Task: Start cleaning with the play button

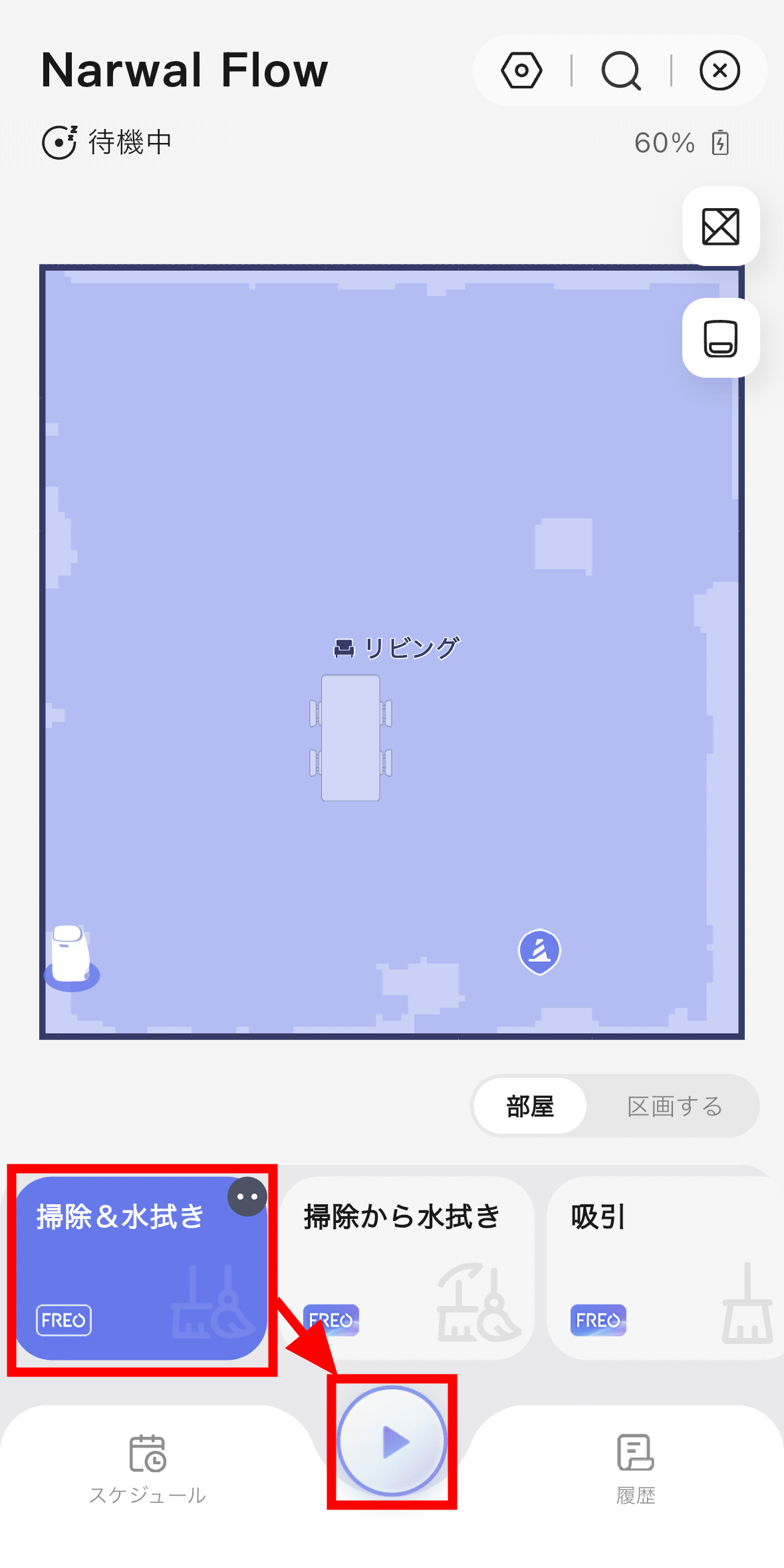Action: click(392, 1442)
